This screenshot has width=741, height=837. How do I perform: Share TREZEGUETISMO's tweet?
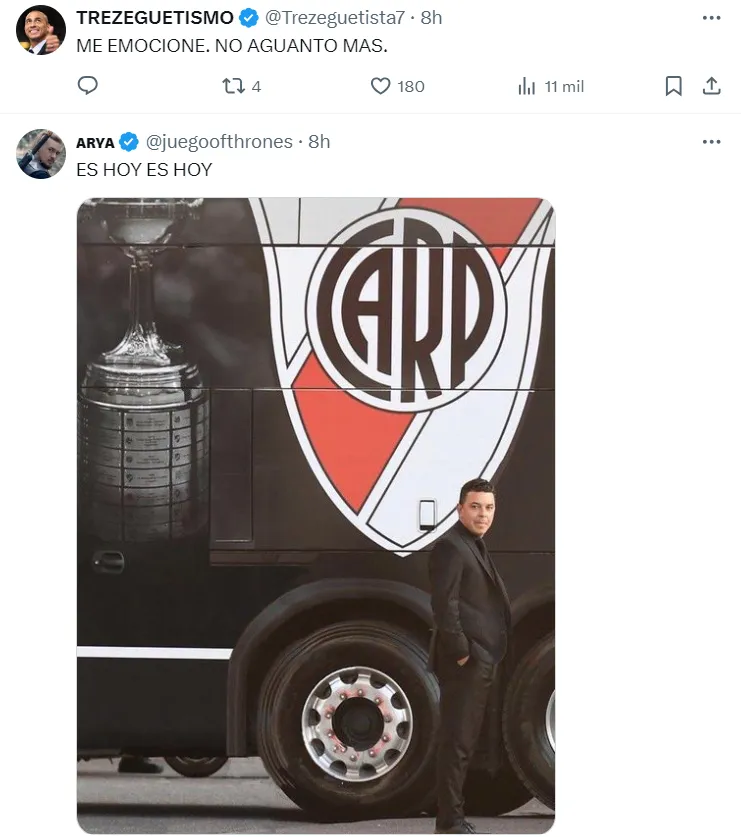coord(711,87)
